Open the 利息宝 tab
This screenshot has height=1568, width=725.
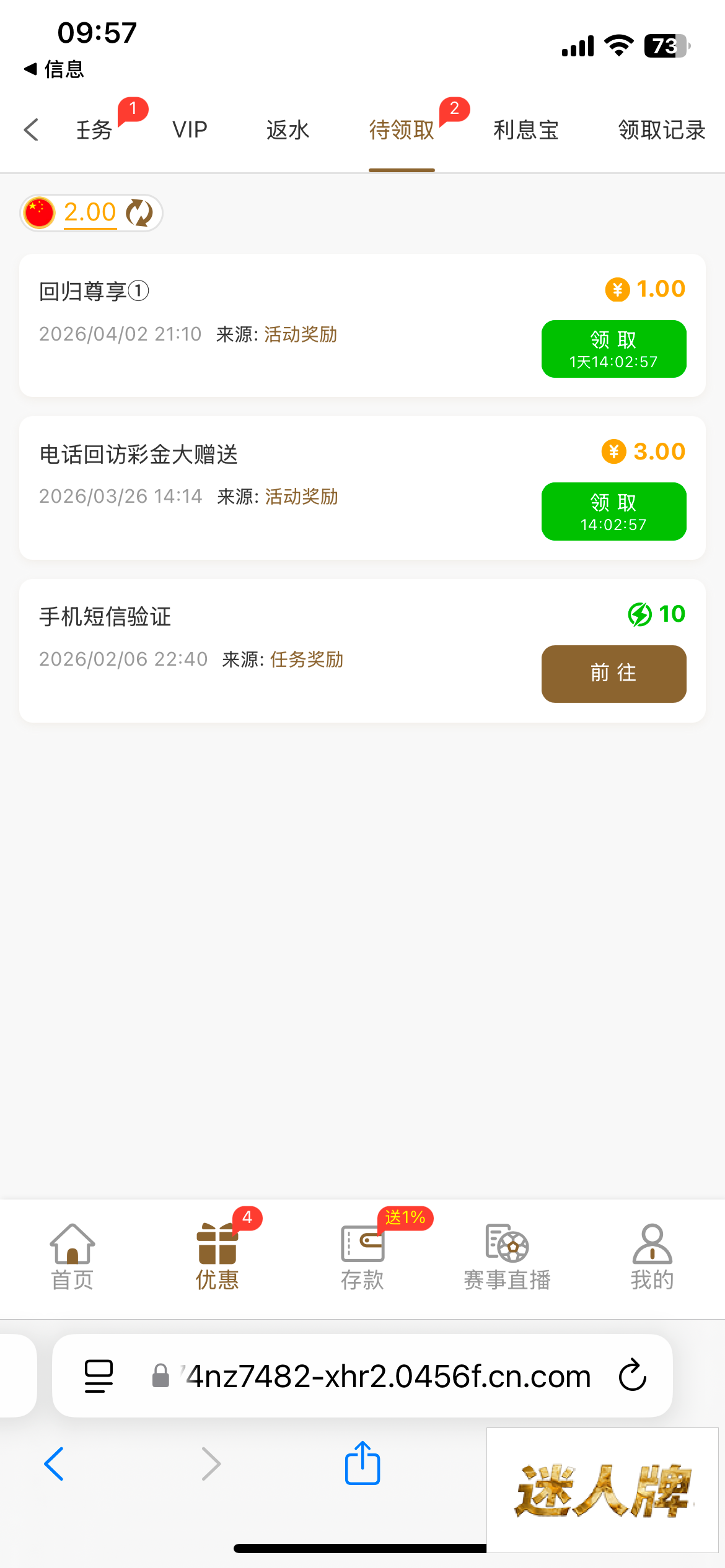[x=525, y=130]
